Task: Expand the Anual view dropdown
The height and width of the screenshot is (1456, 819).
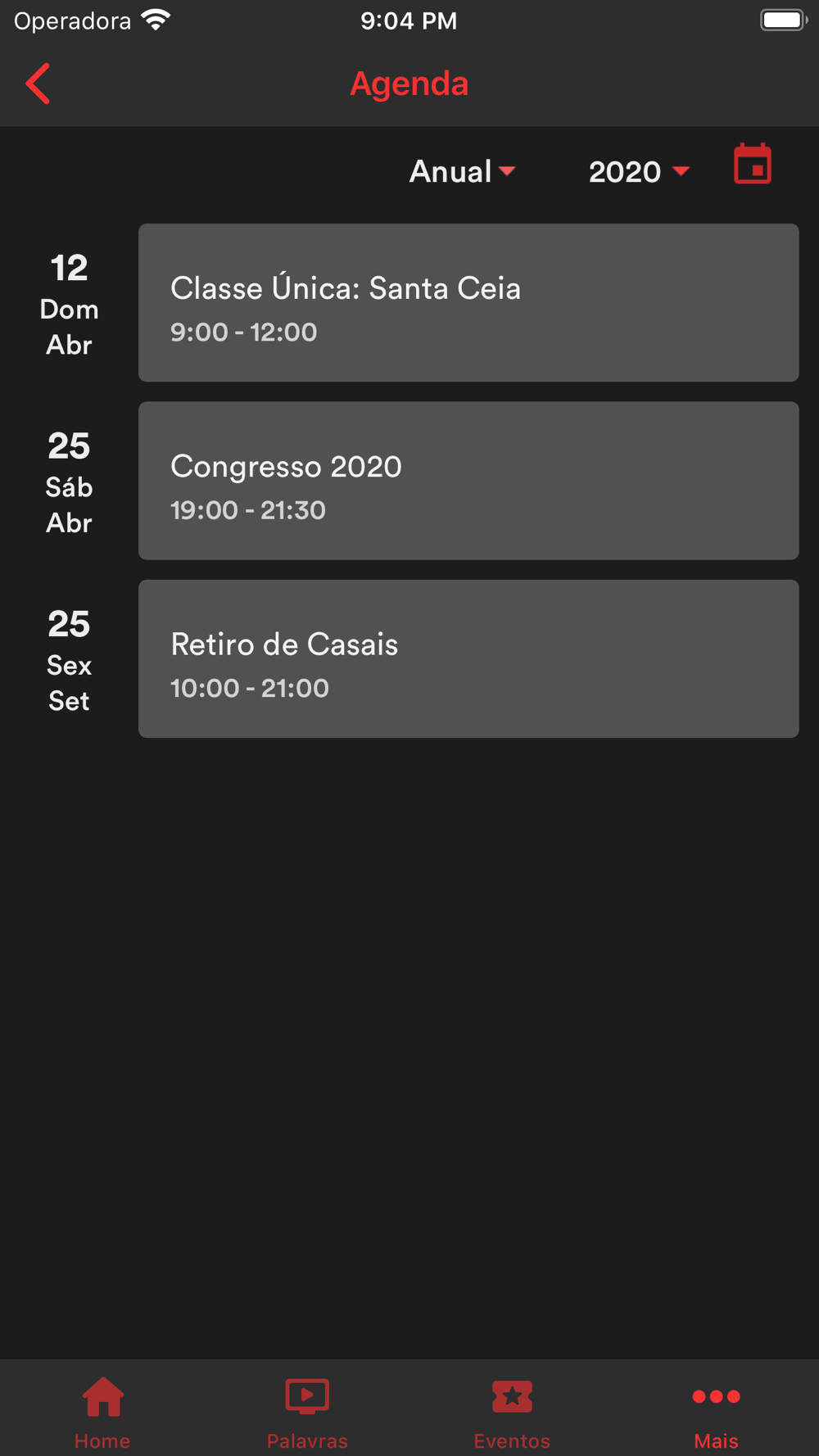Action: click(463, 171)
